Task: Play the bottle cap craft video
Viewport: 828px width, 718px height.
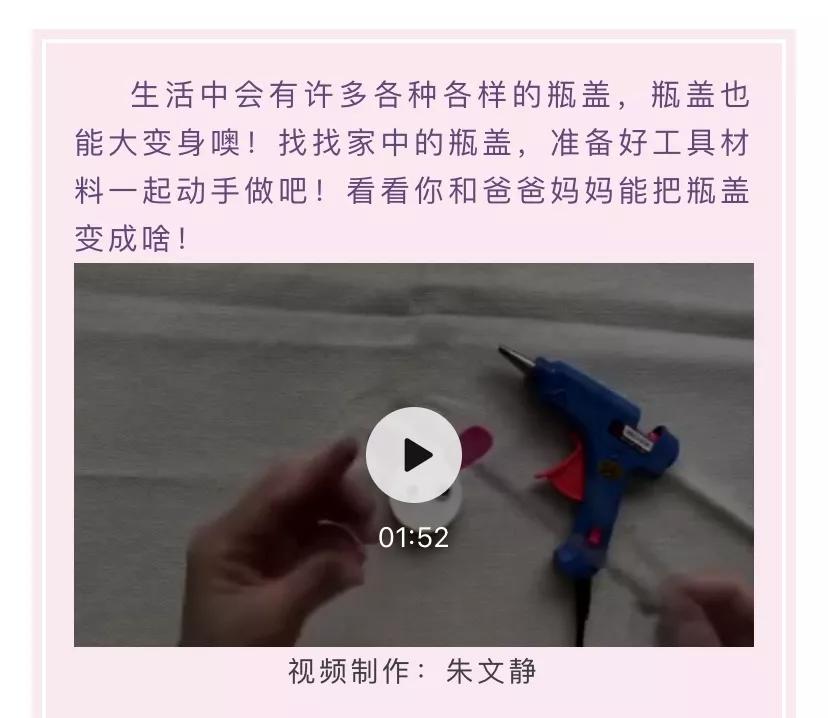Action: pos(413,456)
